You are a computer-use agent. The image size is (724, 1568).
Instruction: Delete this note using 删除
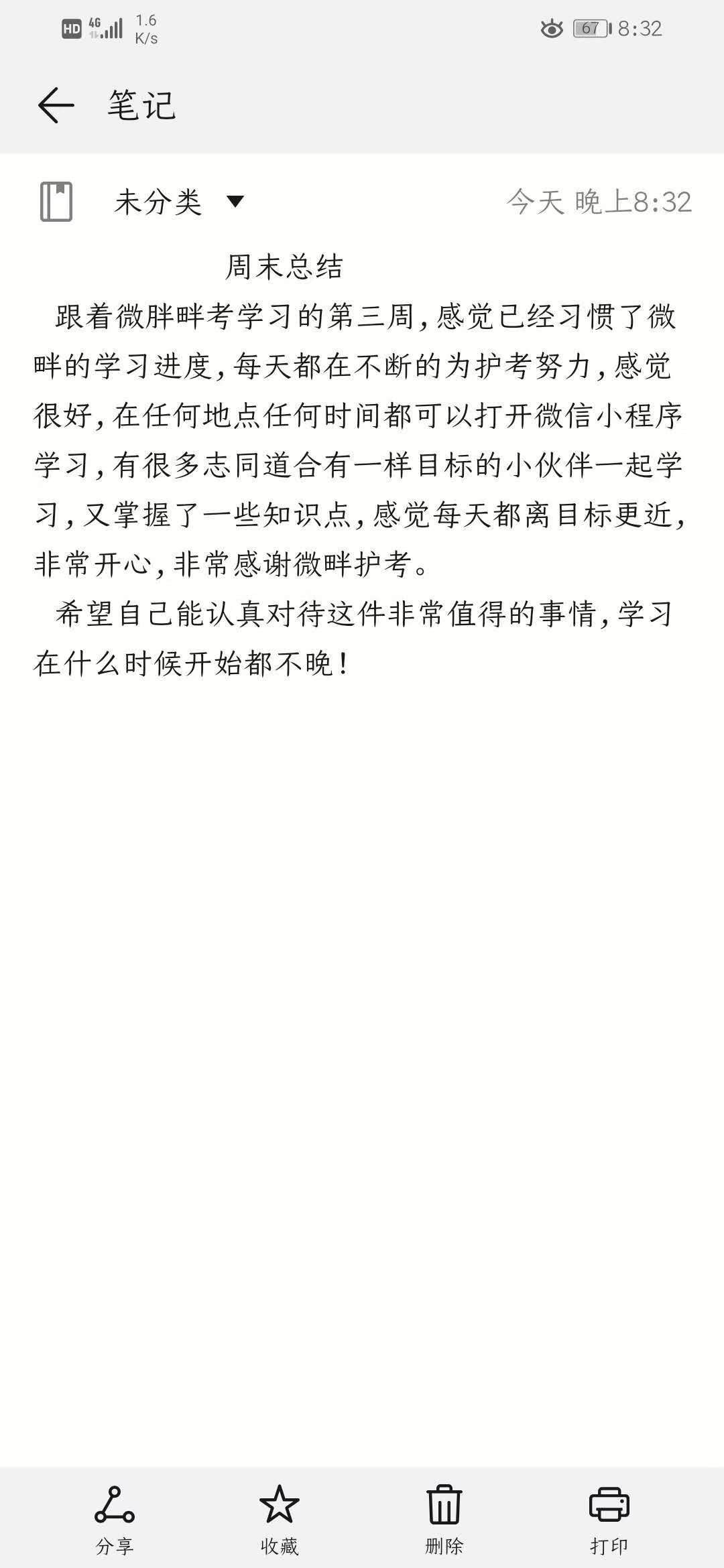(444, 1516)
